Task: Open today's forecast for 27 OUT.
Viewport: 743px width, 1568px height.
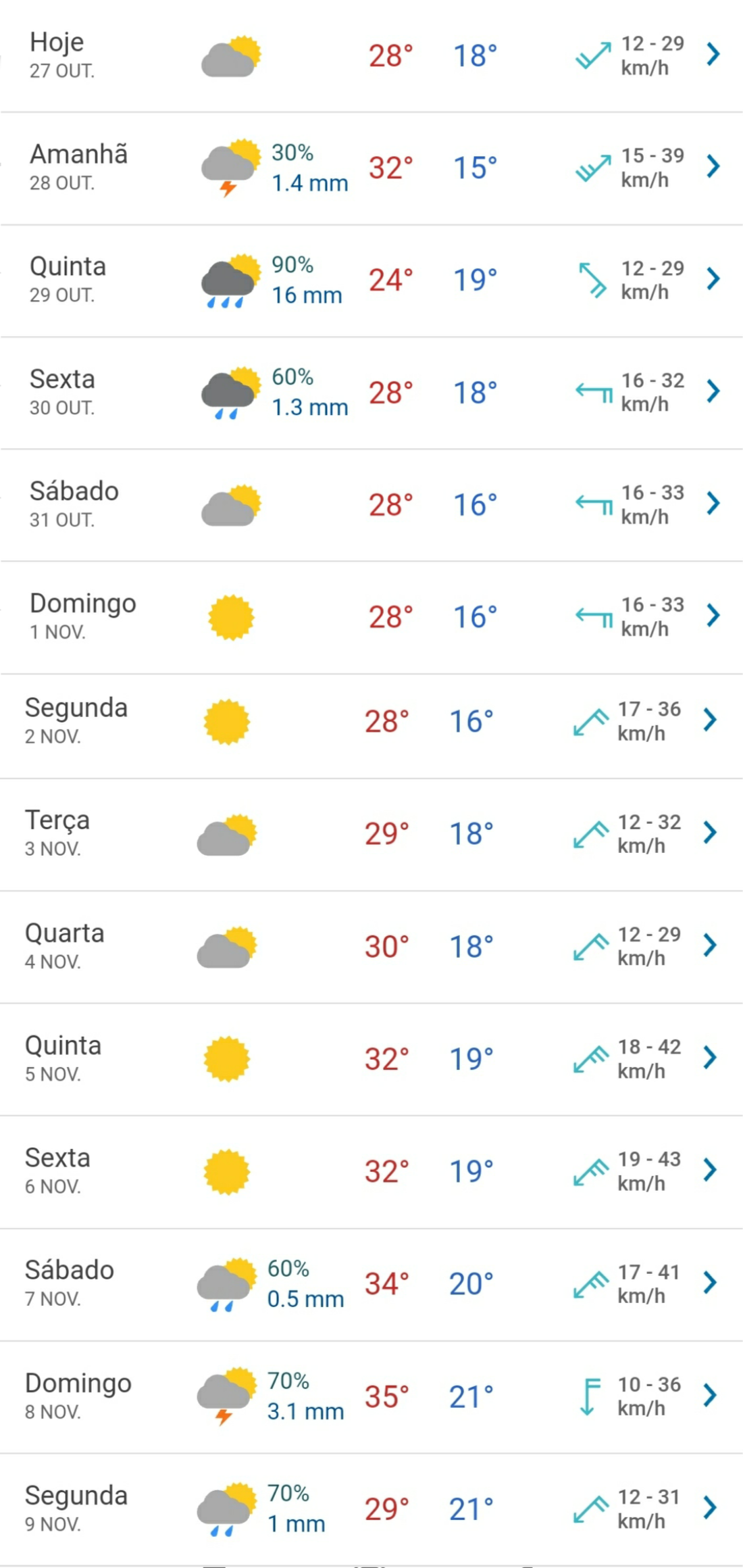Action: pos(371,56)
